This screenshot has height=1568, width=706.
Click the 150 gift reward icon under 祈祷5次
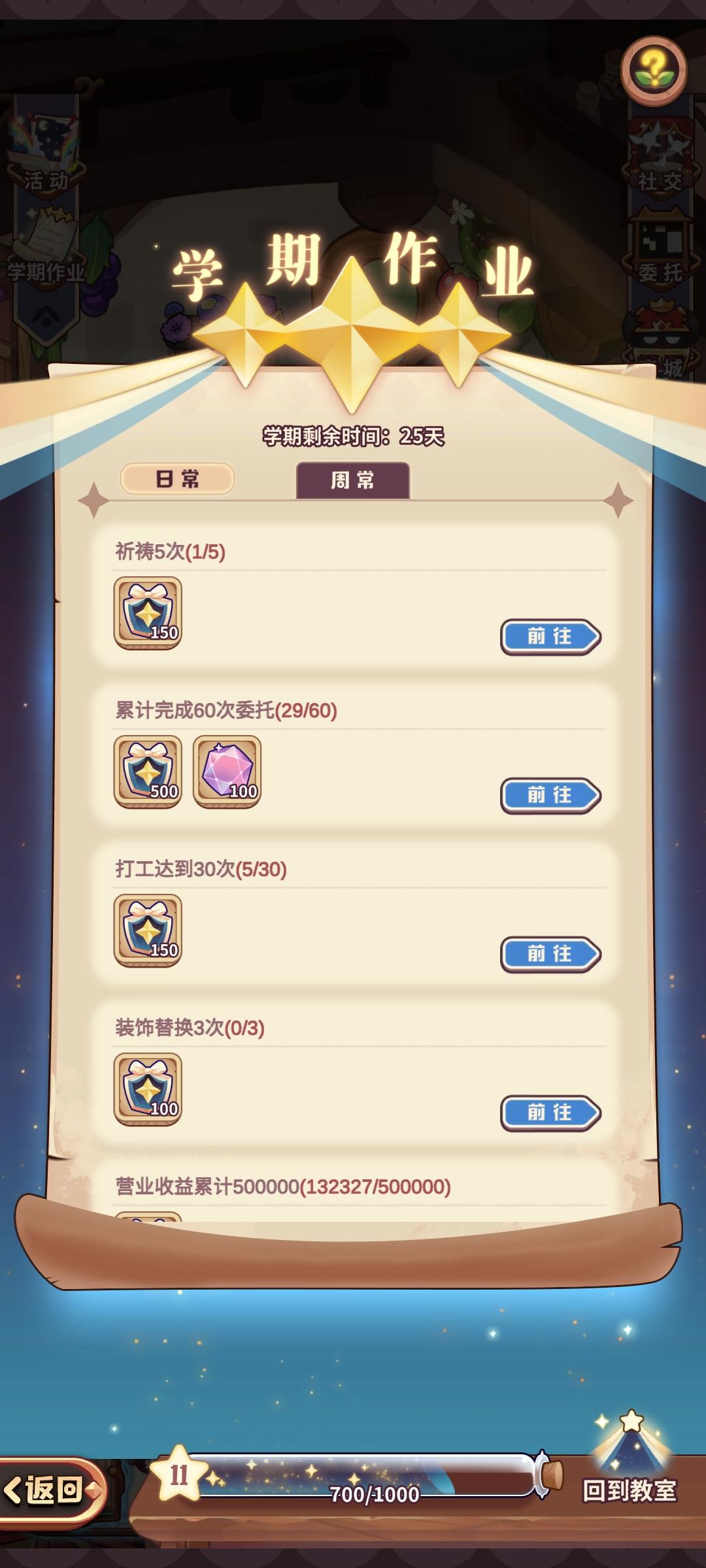[146, 613]
